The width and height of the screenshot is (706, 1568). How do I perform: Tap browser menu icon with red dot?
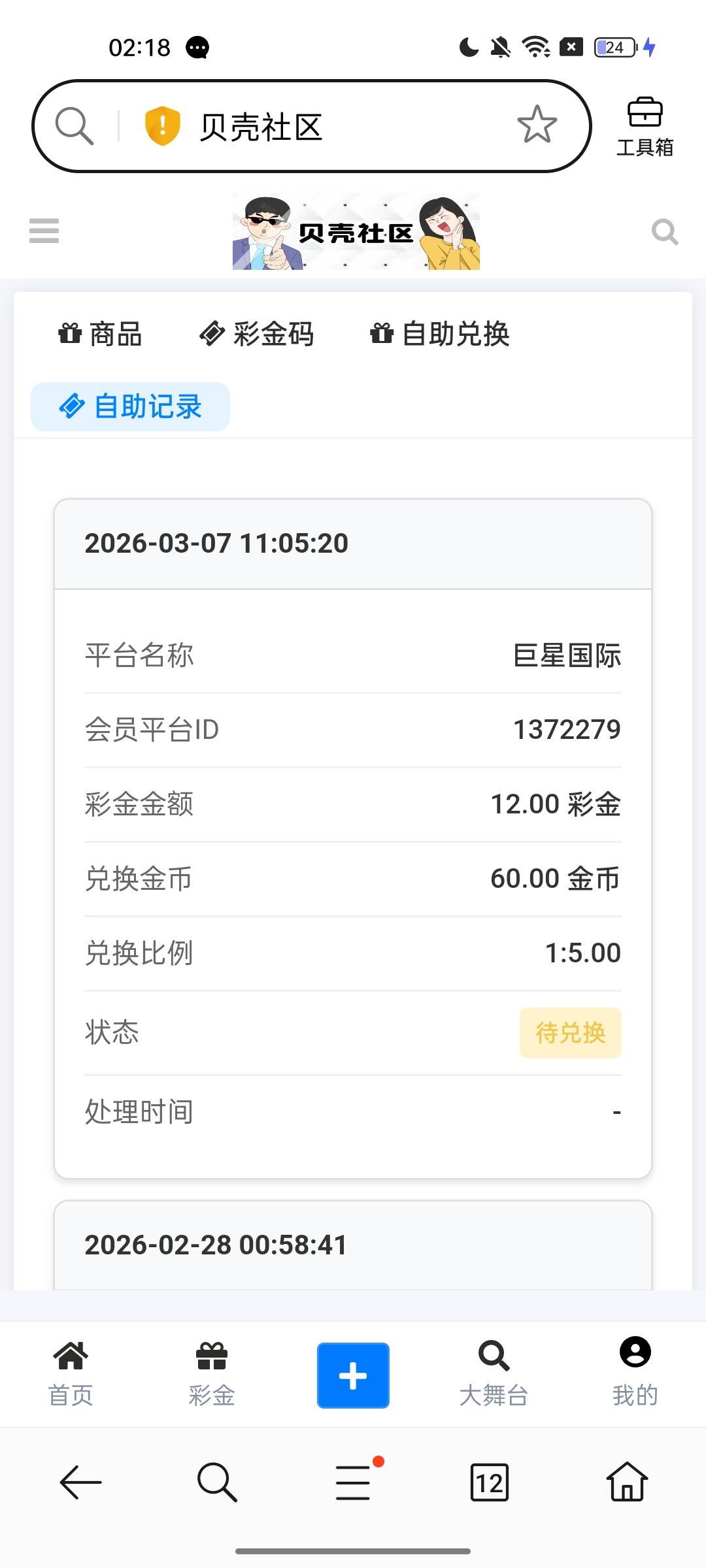(352, 1483)
